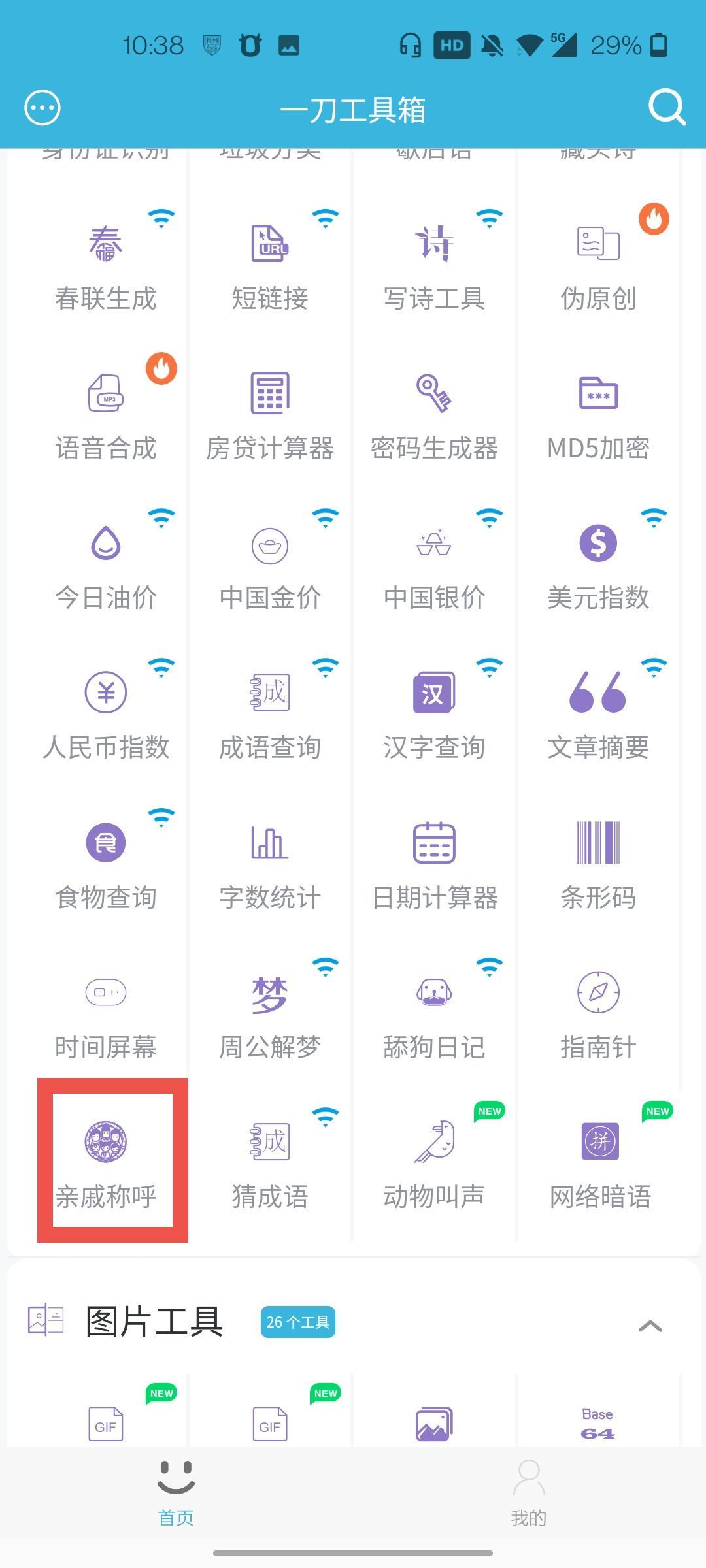Collapse the 图片工具 section

click(x=650, y=1326)
